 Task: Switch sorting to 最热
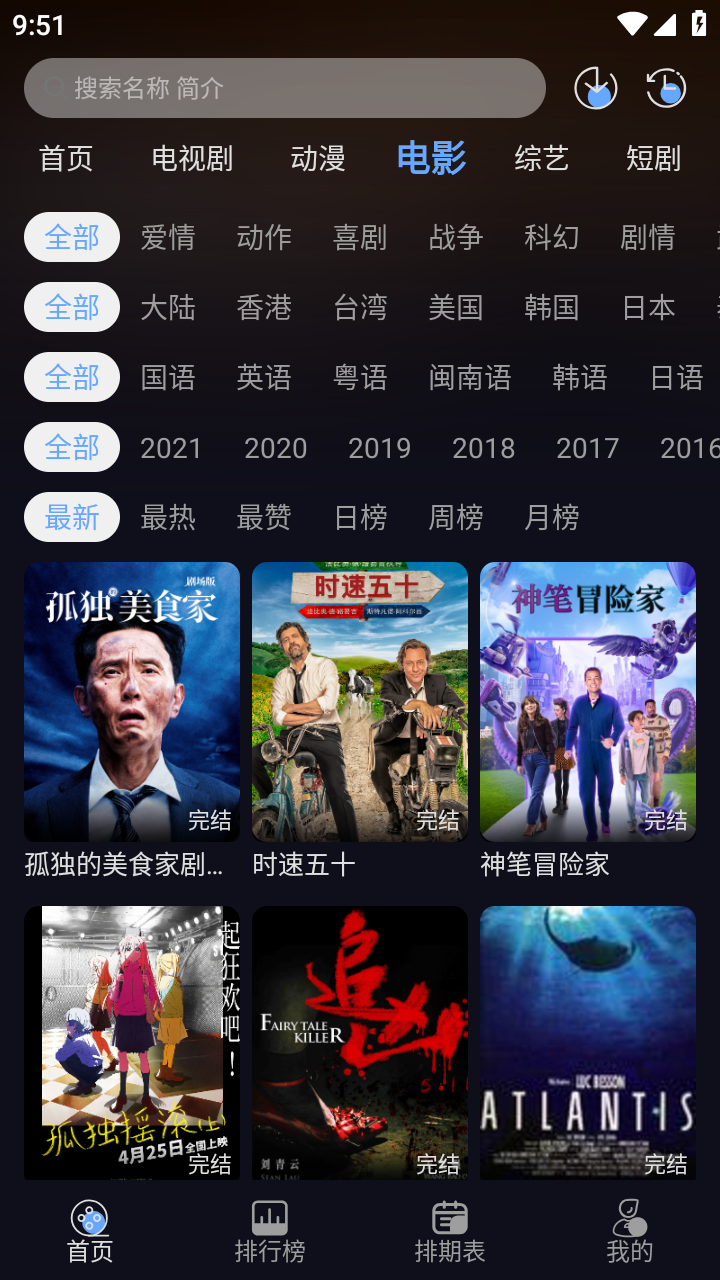[167, 517]
